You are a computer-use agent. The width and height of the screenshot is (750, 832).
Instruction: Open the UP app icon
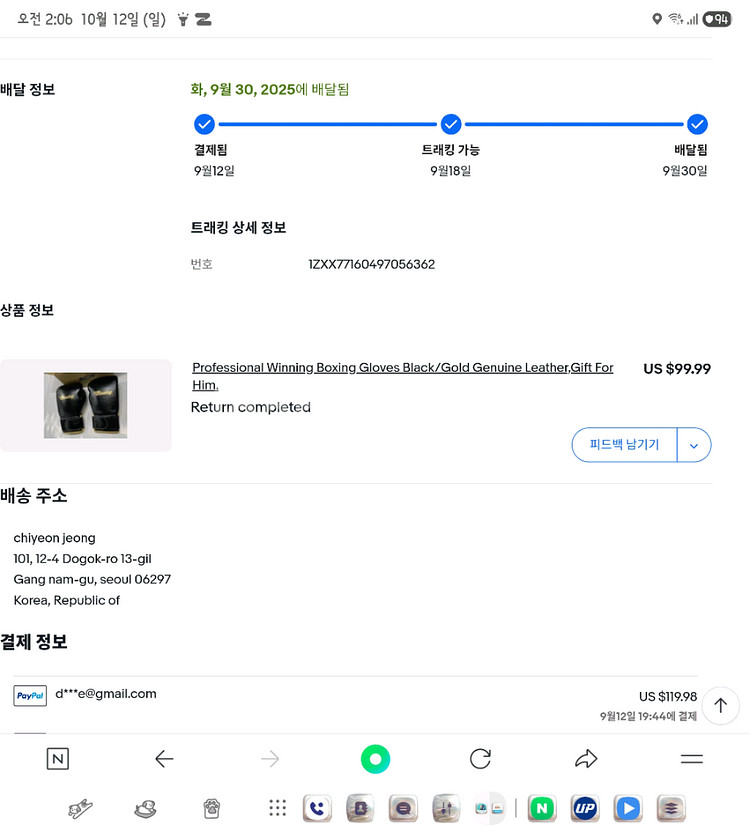[x=585, y=808]
